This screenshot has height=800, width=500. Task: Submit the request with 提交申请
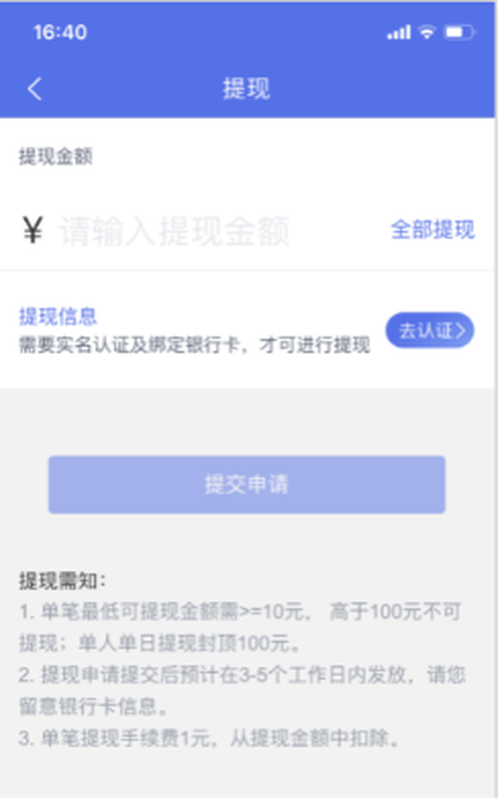click(x=247, y=485)
